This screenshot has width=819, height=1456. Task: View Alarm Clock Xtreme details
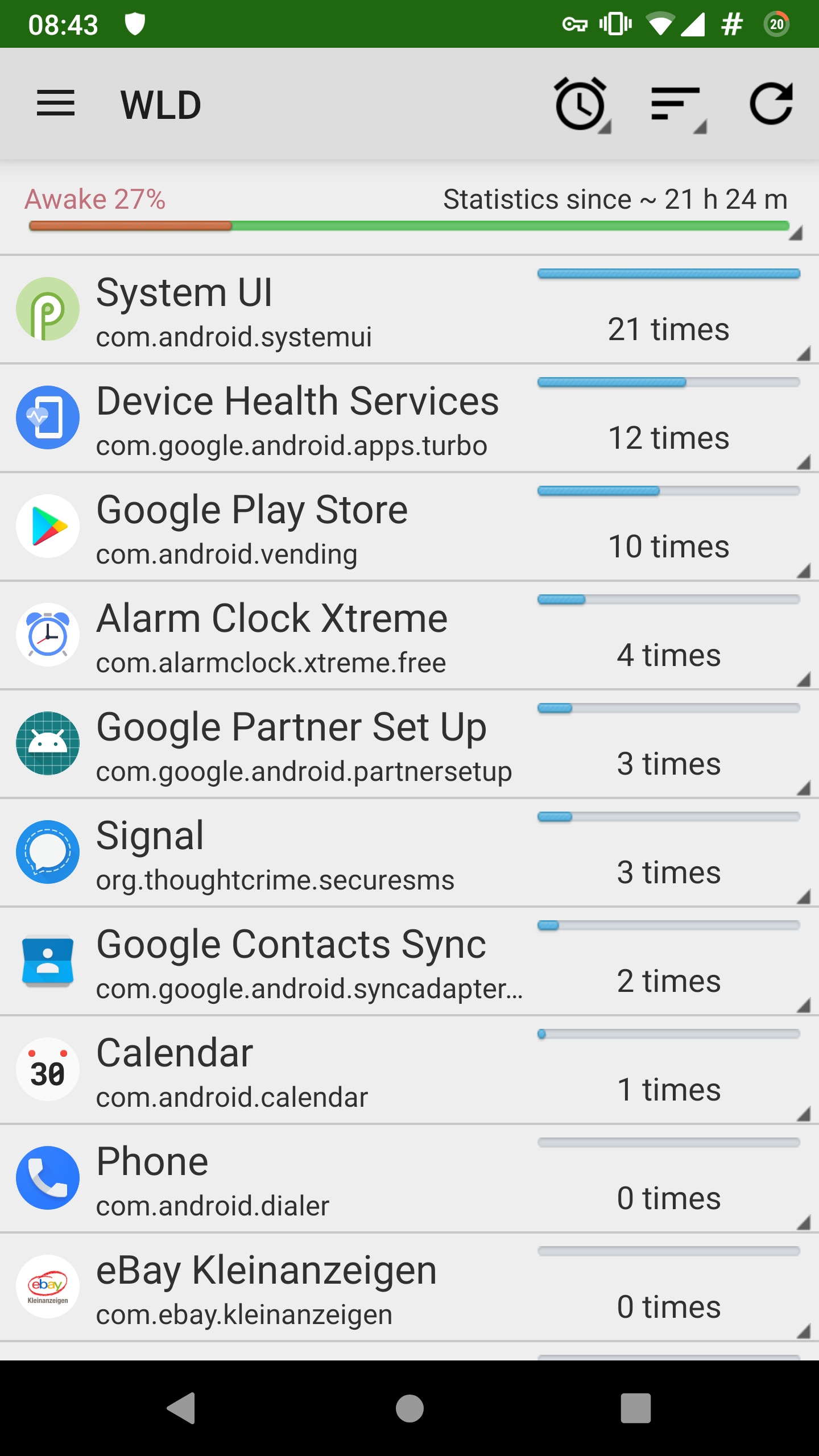409,636
